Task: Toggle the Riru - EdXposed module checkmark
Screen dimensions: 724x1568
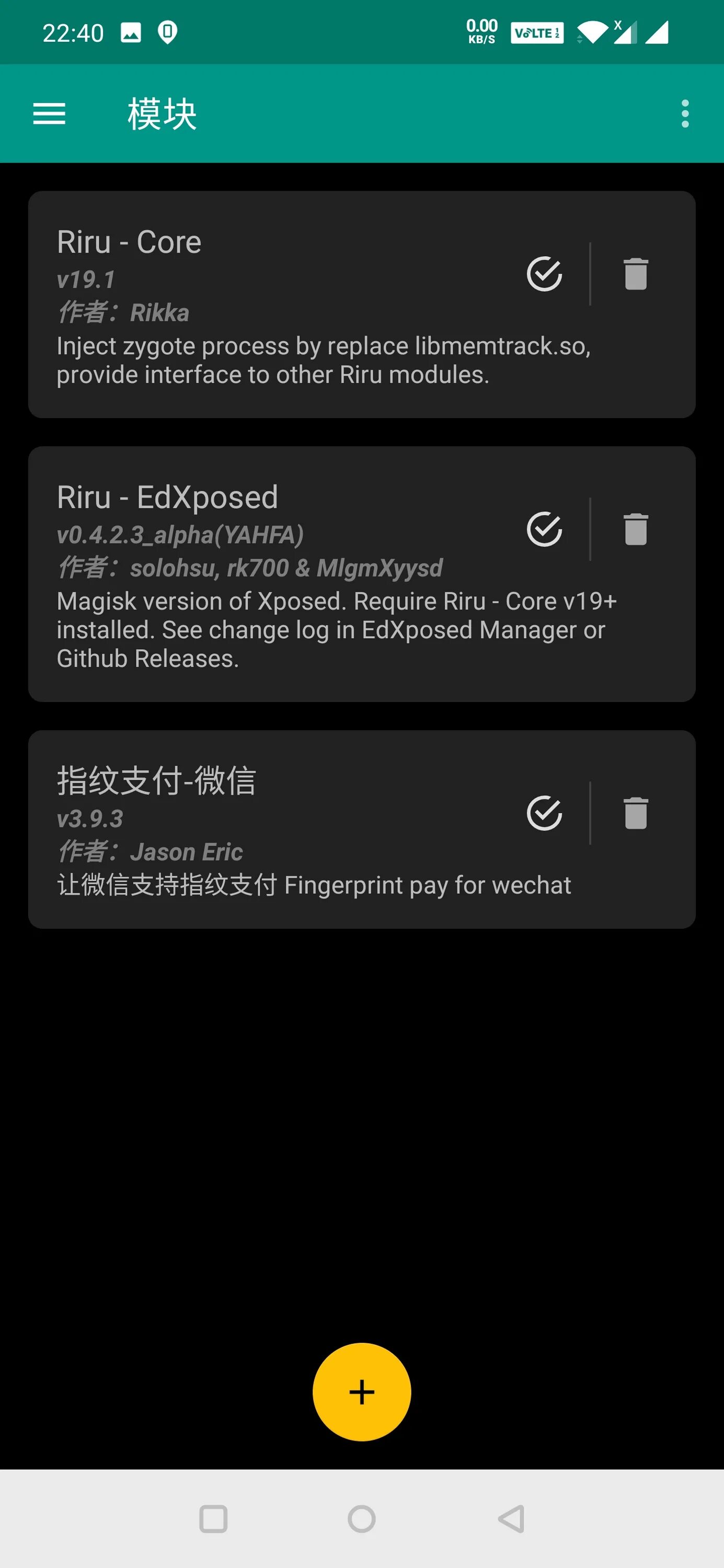Action: tap(544, 529)
